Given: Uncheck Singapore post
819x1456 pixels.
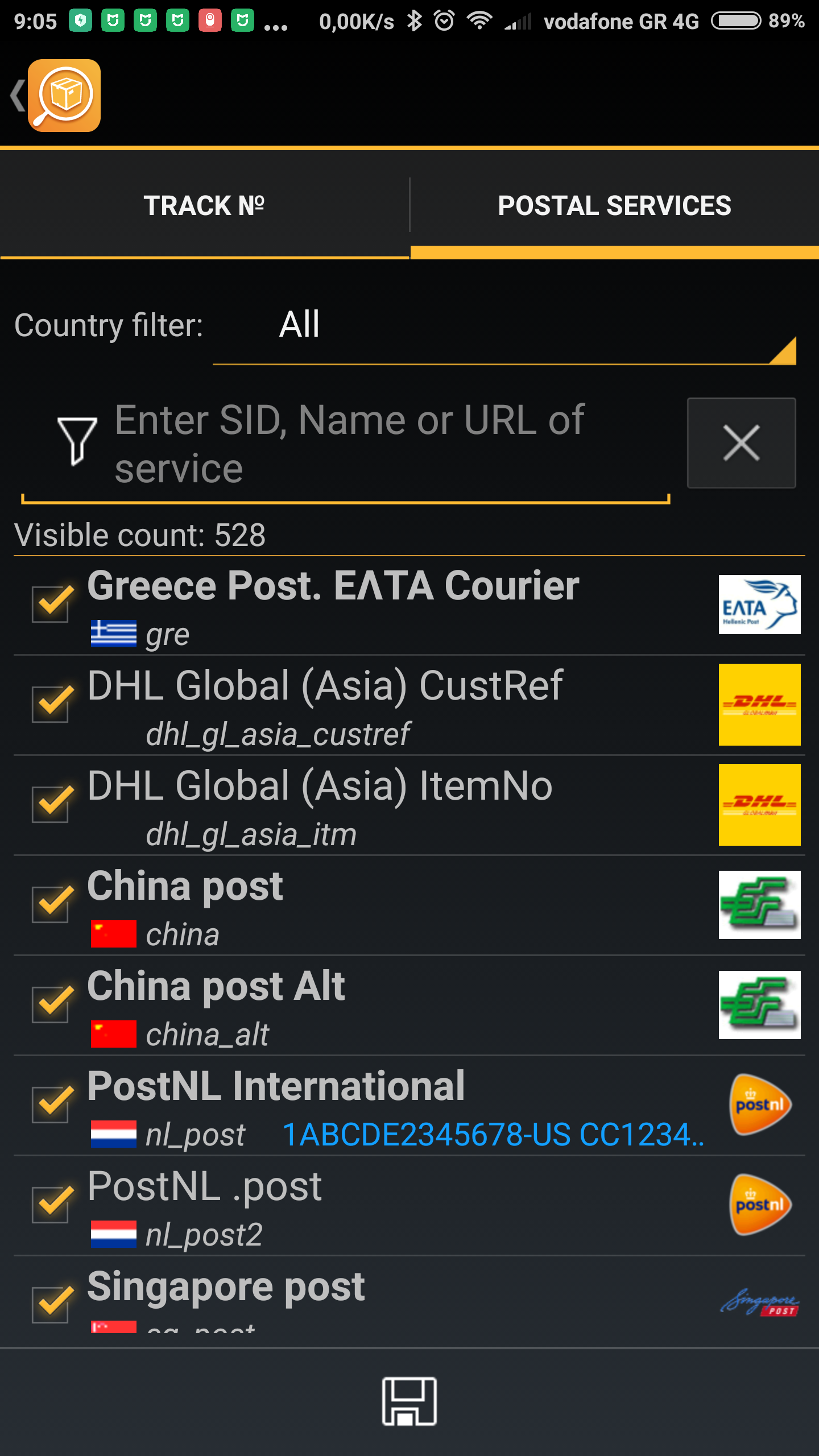Looking at the screenshot, I should [x=52, y=1304].
